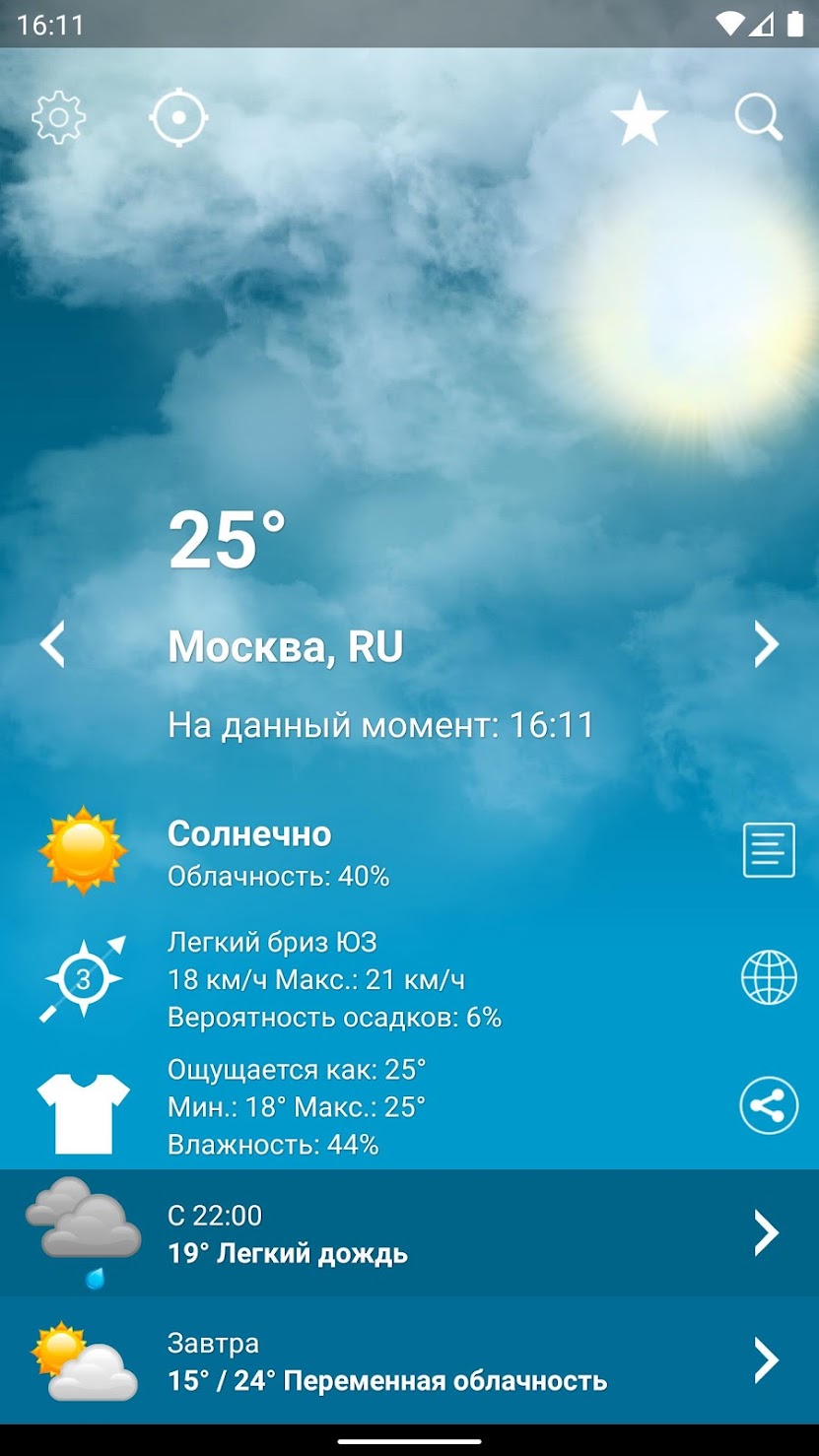The height and width of the screenshot is (1456, 819).
Task: Open the forecast from 22:00
Action: (x=409, y=1233)
